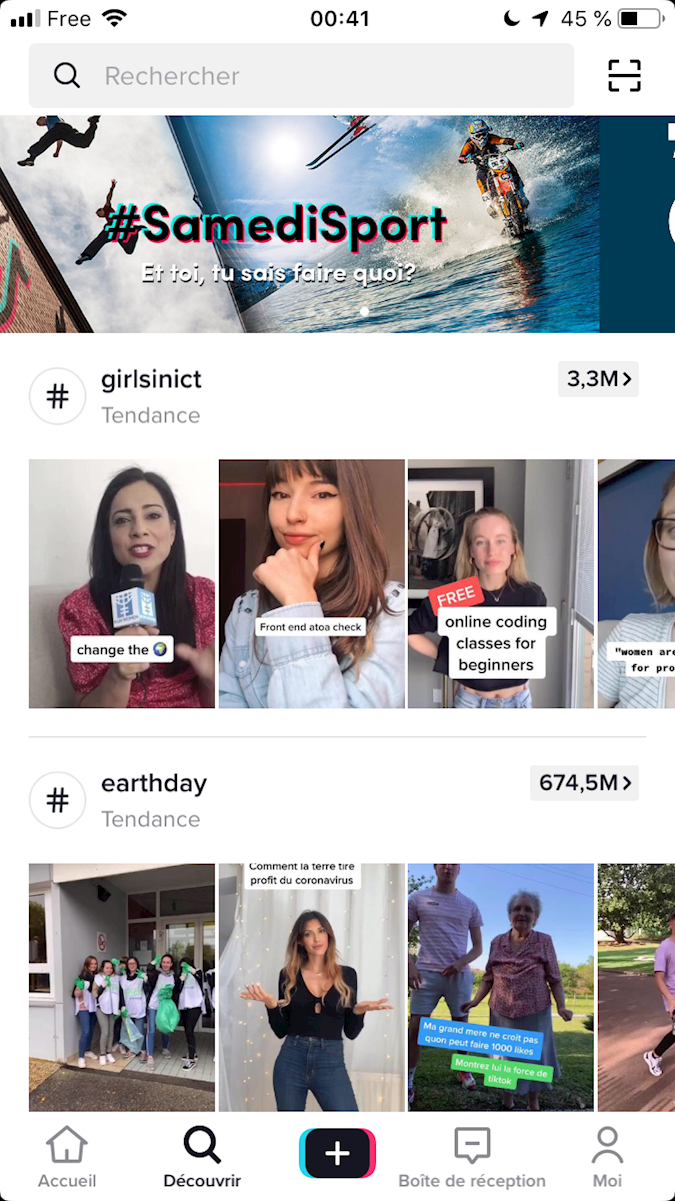Switch to the Accueil tab

67,1158
